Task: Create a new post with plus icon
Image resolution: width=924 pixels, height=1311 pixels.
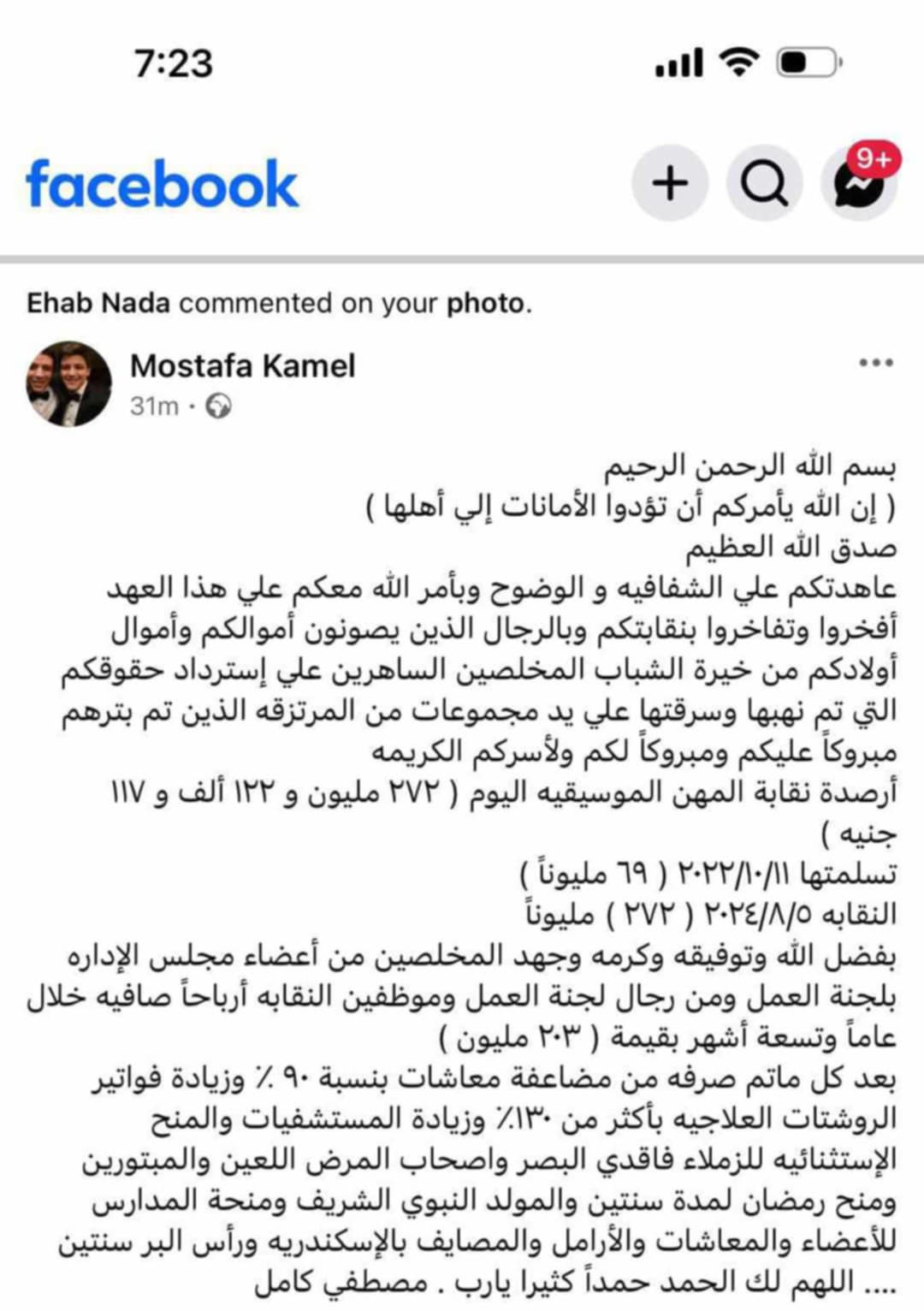Action: (670, 183)
